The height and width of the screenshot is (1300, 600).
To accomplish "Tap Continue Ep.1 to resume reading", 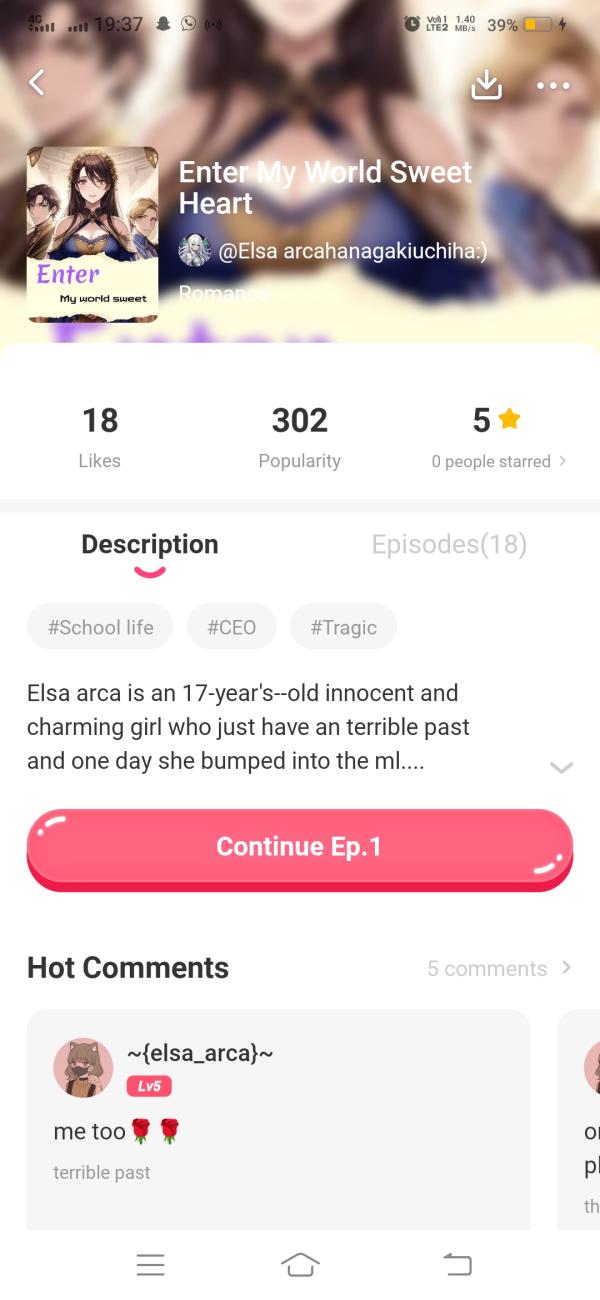I will click(x=299, y=847).
